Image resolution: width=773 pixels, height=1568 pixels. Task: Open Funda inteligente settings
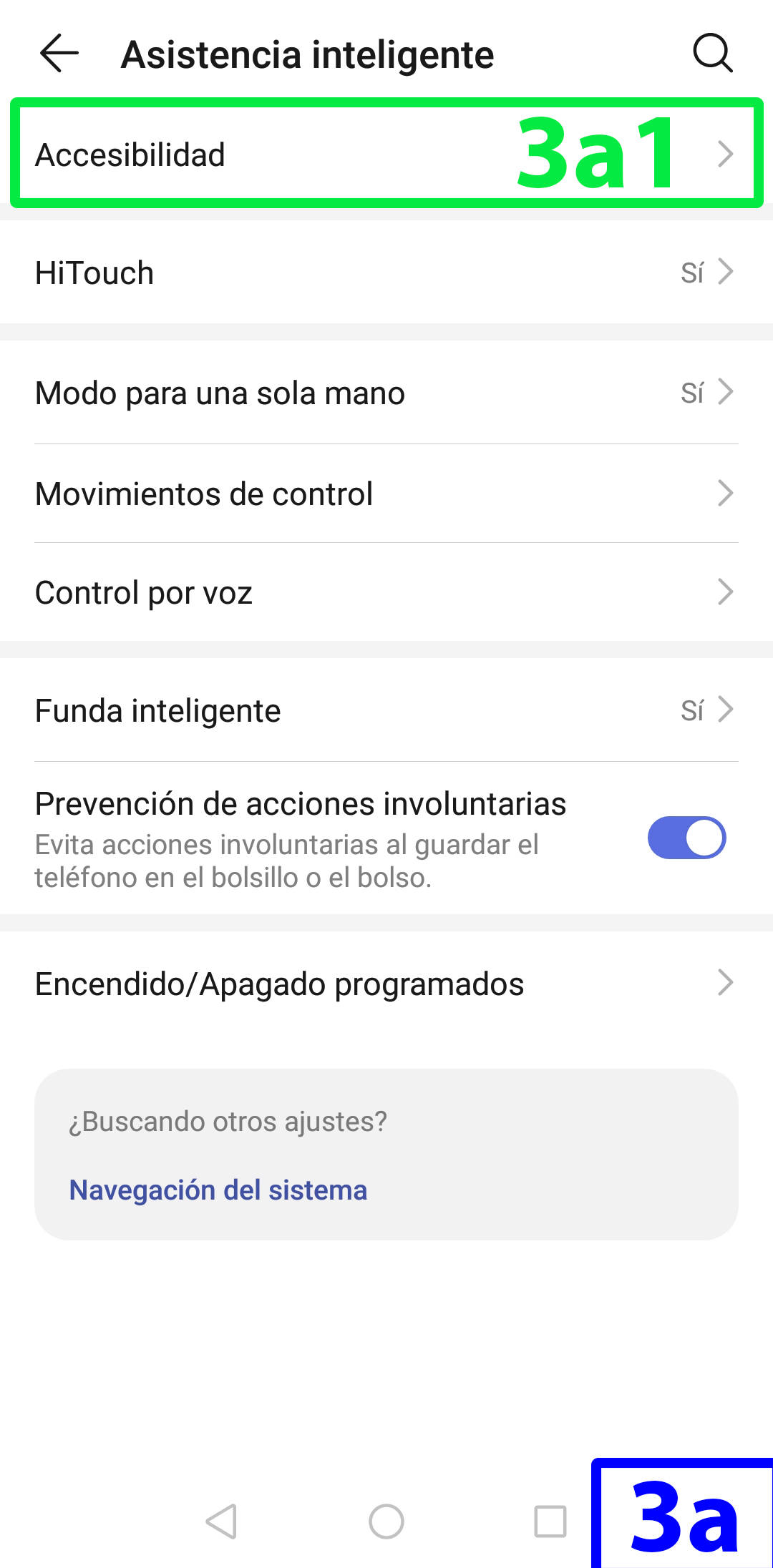click(386, 710)
